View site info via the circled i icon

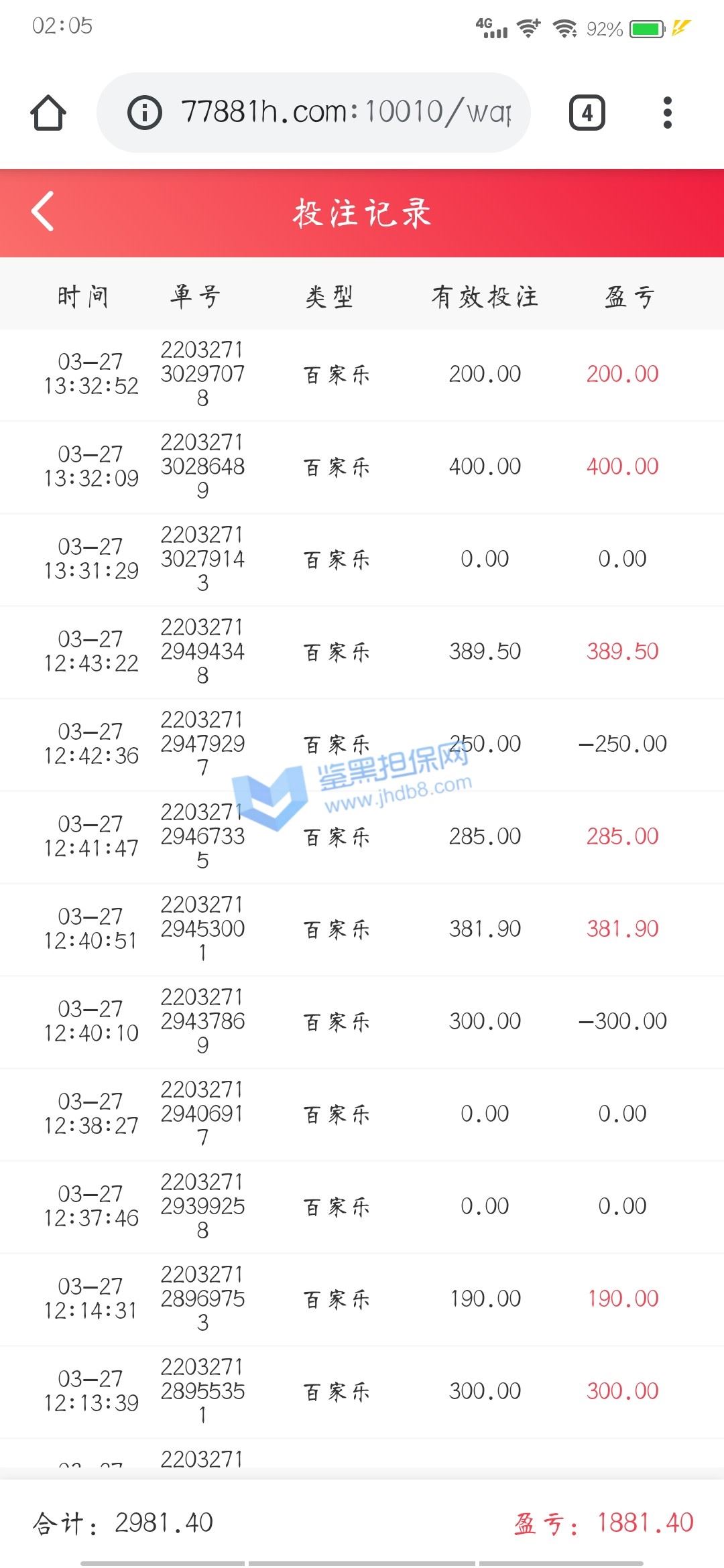[x=145, y=113]
